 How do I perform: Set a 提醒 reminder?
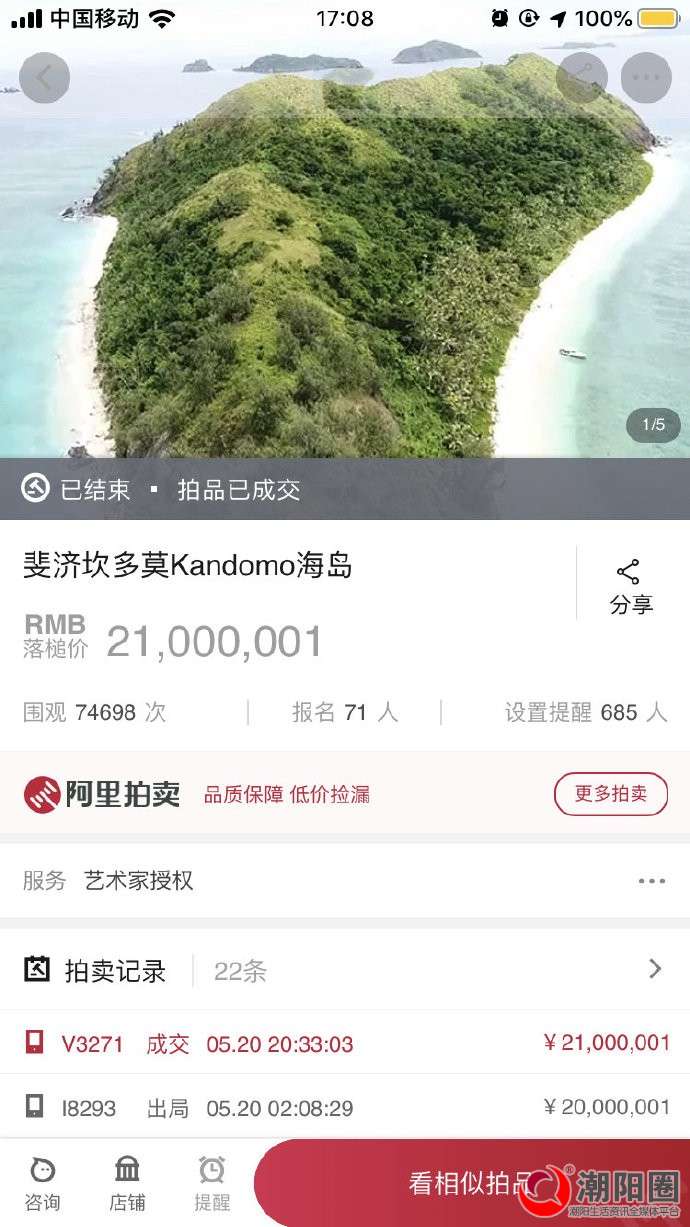[212, 1183]
